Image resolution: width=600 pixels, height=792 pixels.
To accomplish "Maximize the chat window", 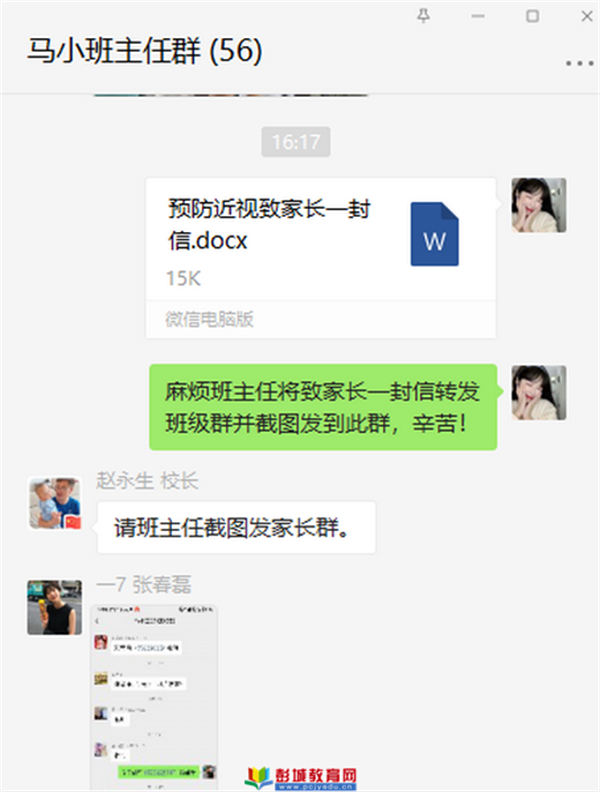I will point(533,15).
